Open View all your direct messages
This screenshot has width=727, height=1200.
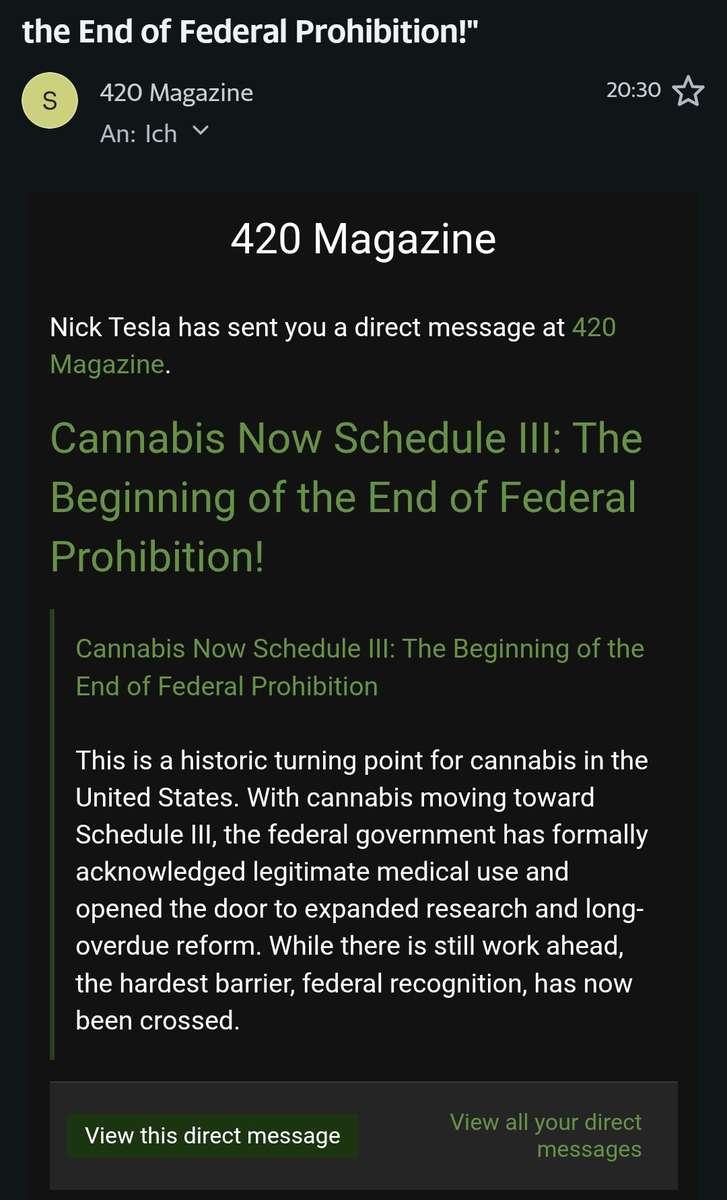point(546,1136)
